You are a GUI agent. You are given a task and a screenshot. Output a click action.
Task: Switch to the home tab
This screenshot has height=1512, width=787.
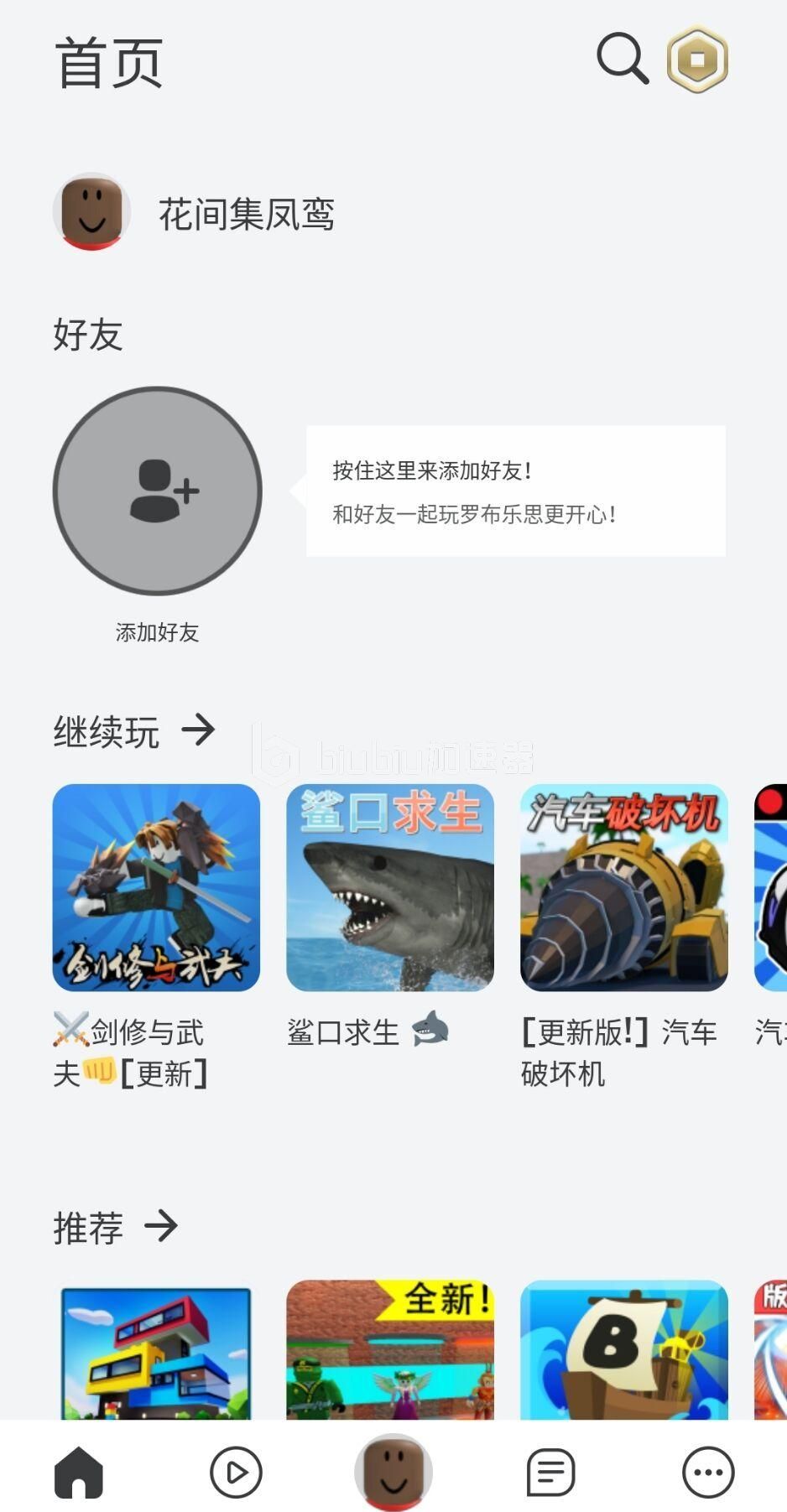pos(79,1472)
